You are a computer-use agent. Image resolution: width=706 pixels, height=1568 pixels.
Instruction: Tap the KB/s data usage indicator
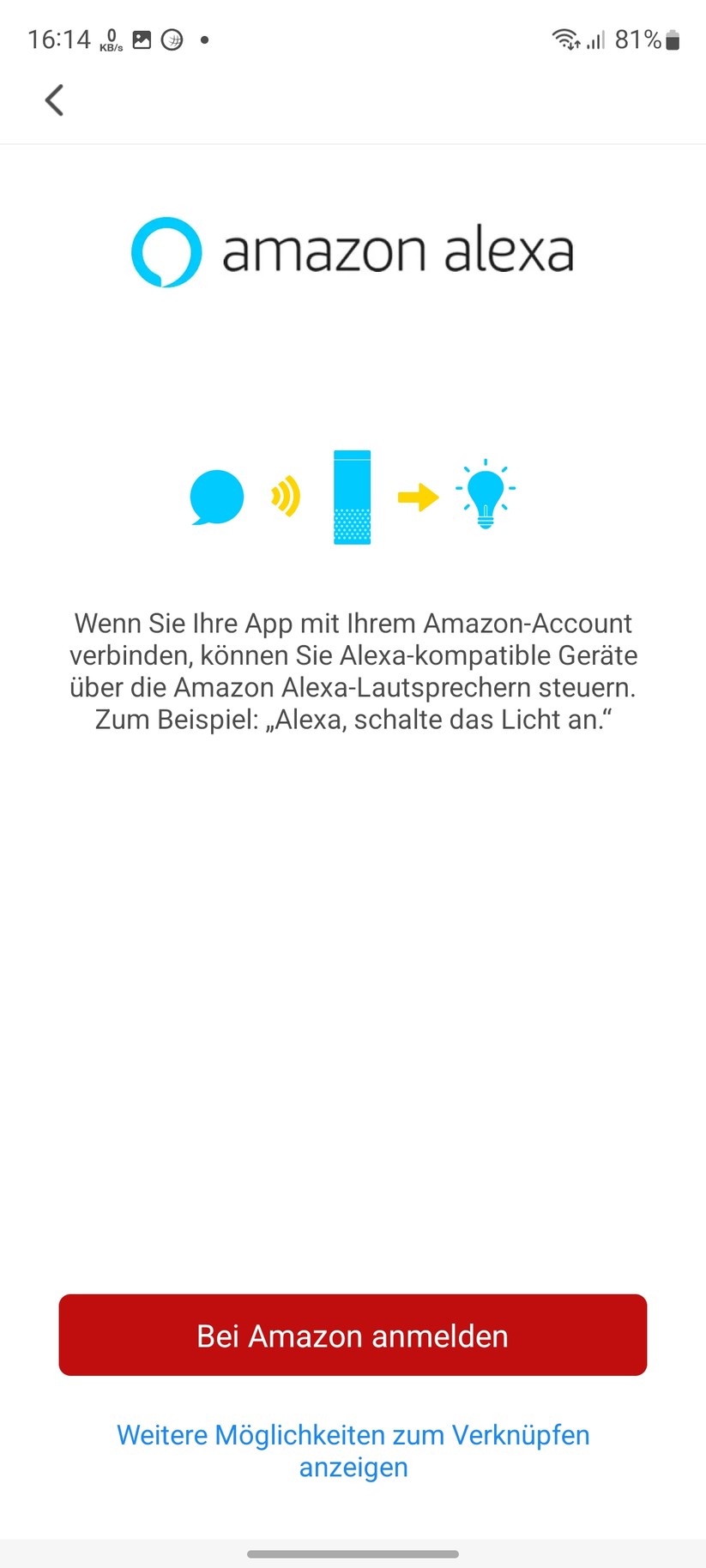pos(111,39)
